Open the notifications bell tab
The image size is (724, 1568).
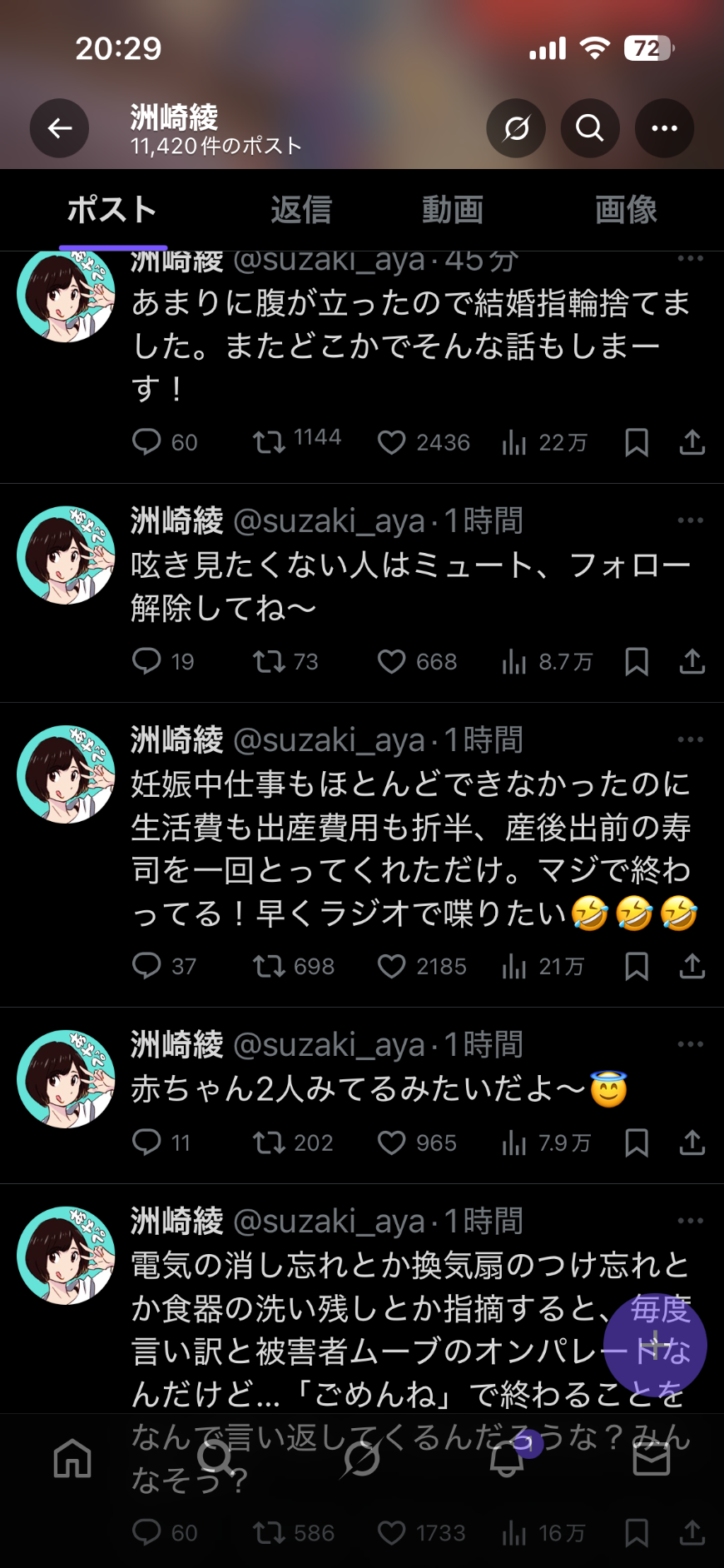pos(506,1459)
